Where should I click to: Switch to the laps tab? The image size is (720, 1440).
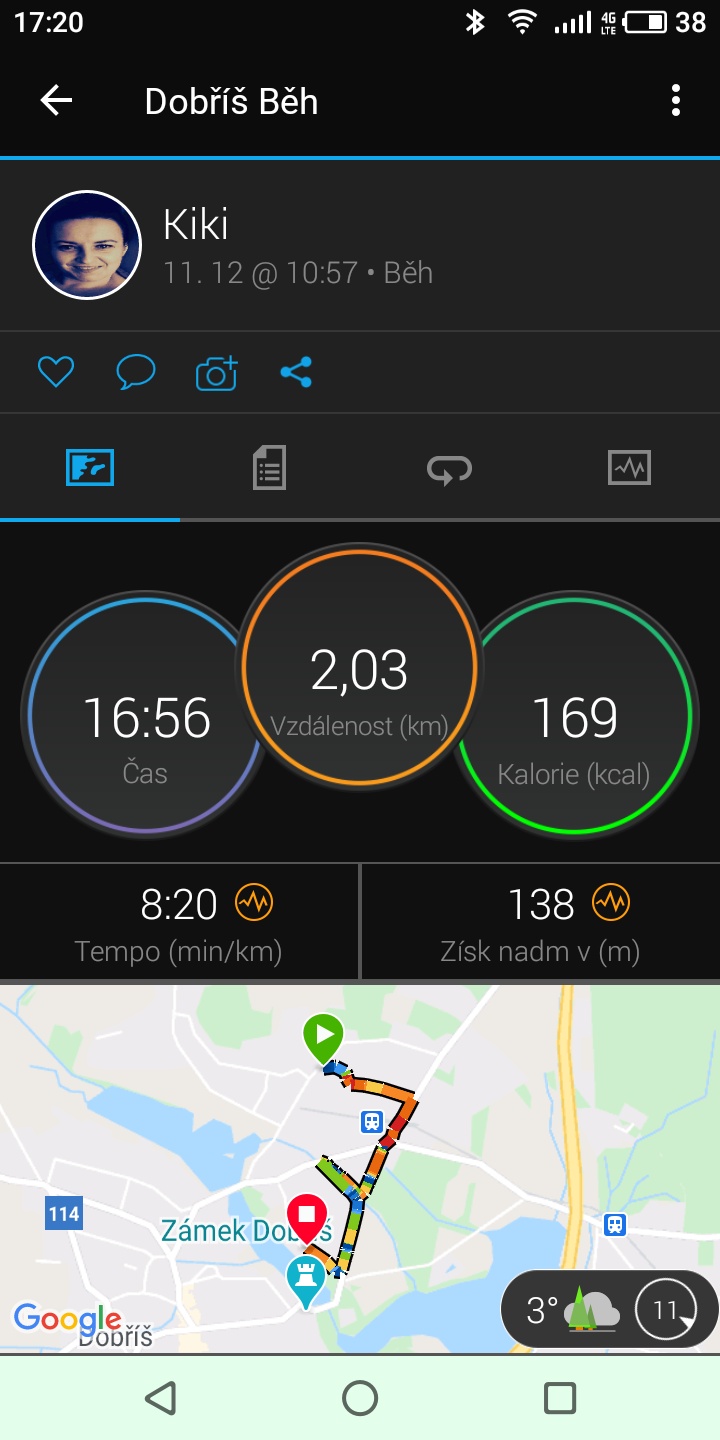coord(449,467)
